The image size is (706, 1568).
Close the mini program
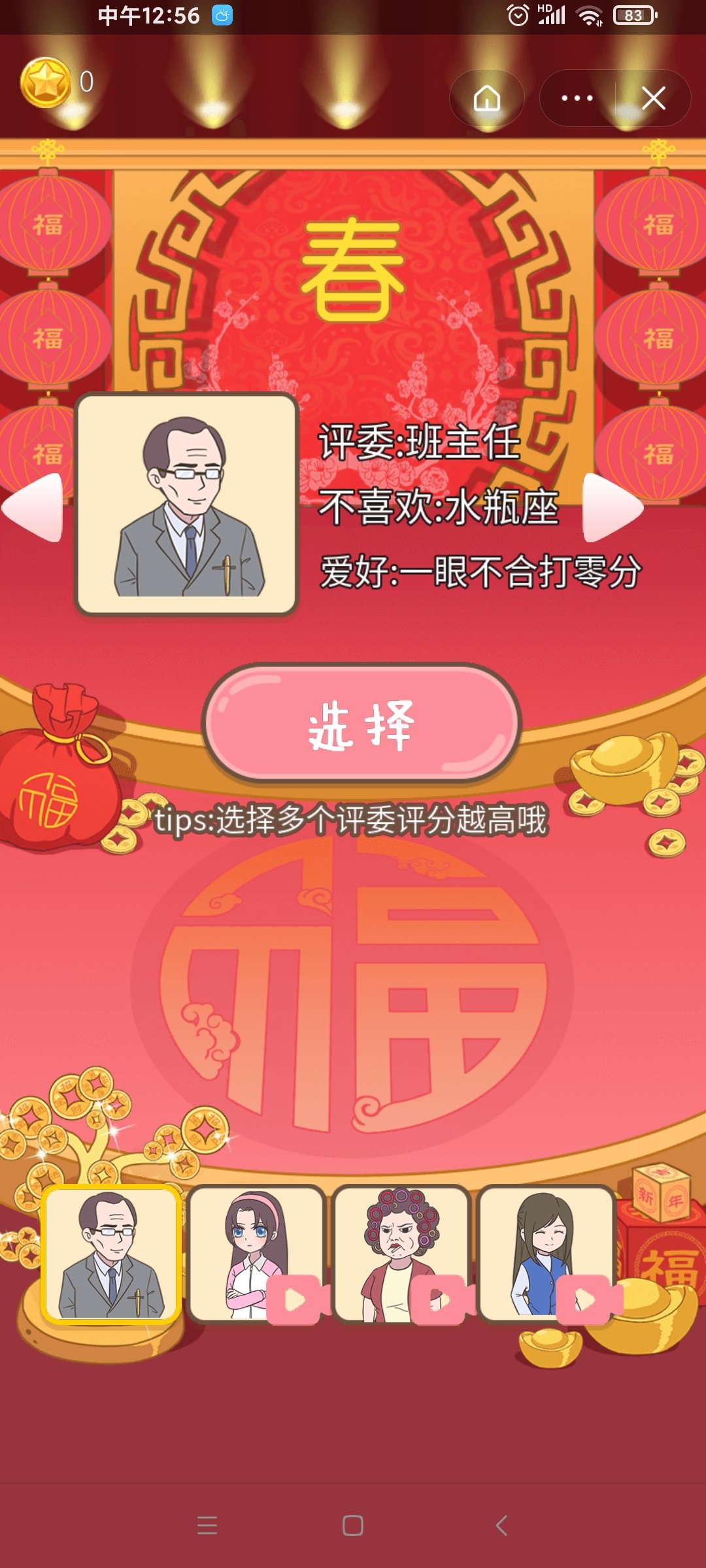(x=653, y=99)
